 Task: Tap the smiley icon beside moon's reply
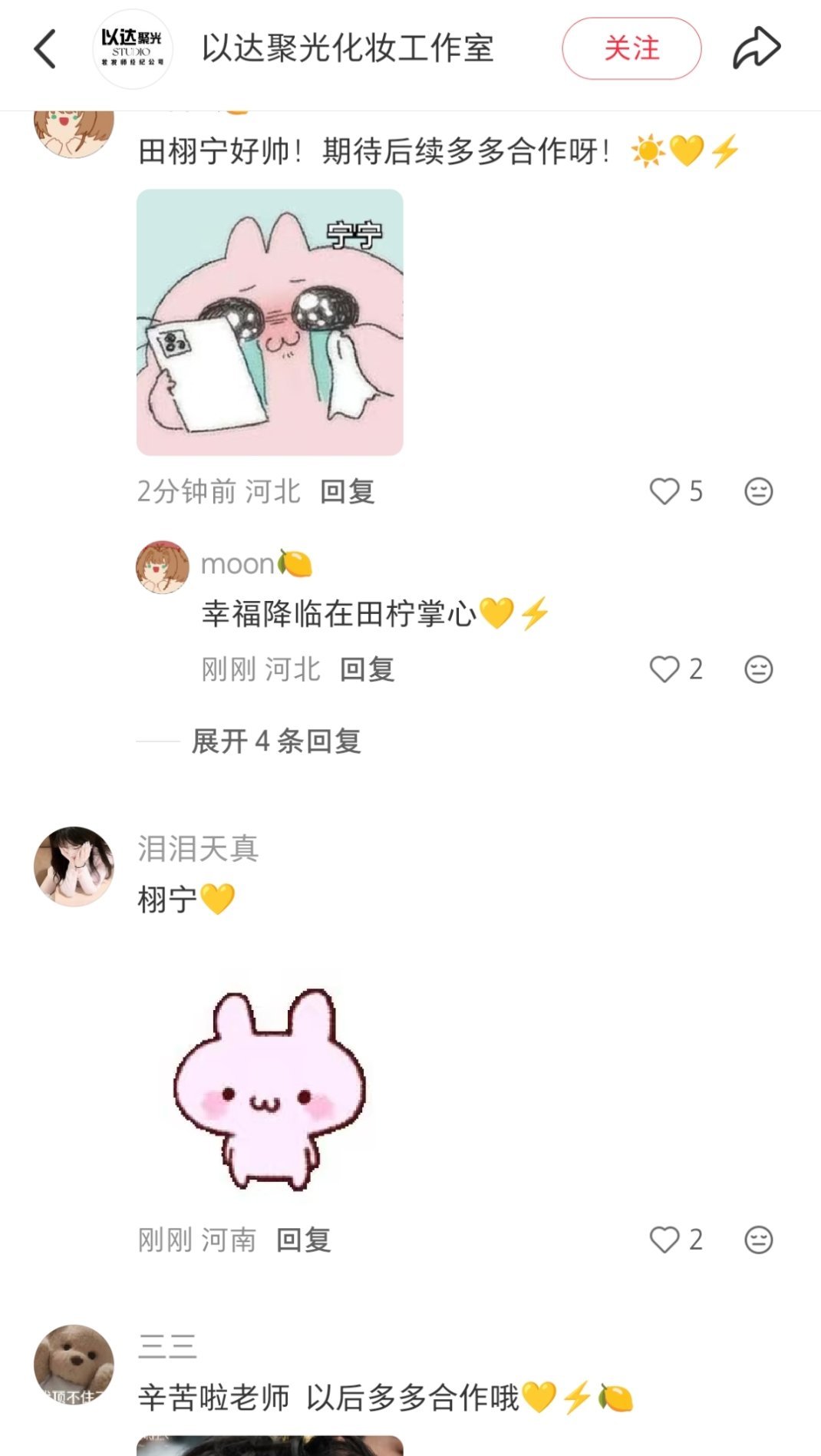759,669
